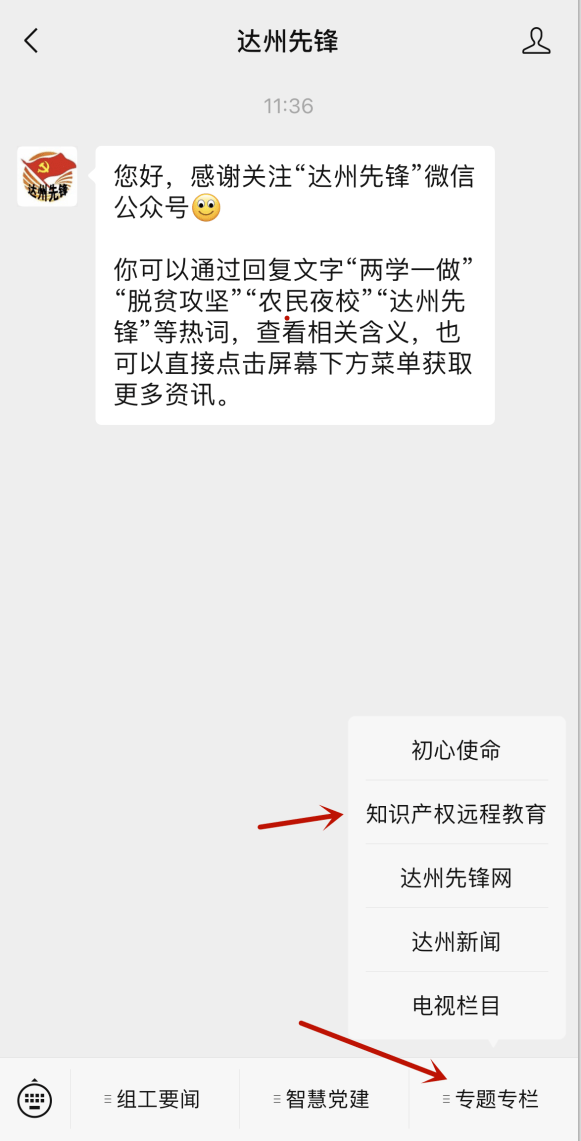The height and width of the screenshot is (1141, 581).
Task: Select 初心使命 from the popup menu
Action: pos(456,750)
